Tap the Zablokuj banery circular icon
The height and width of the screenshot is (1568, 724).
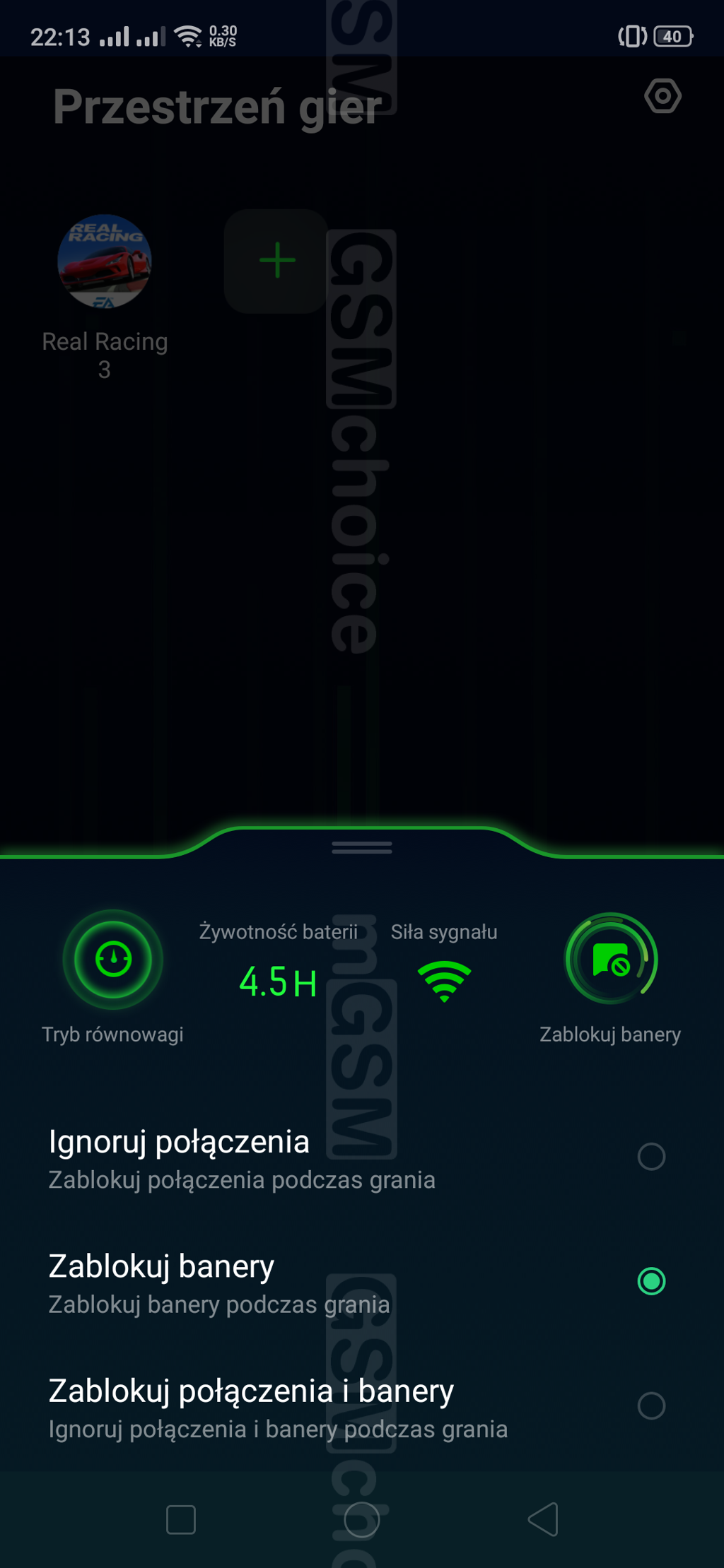click(611, 960)
